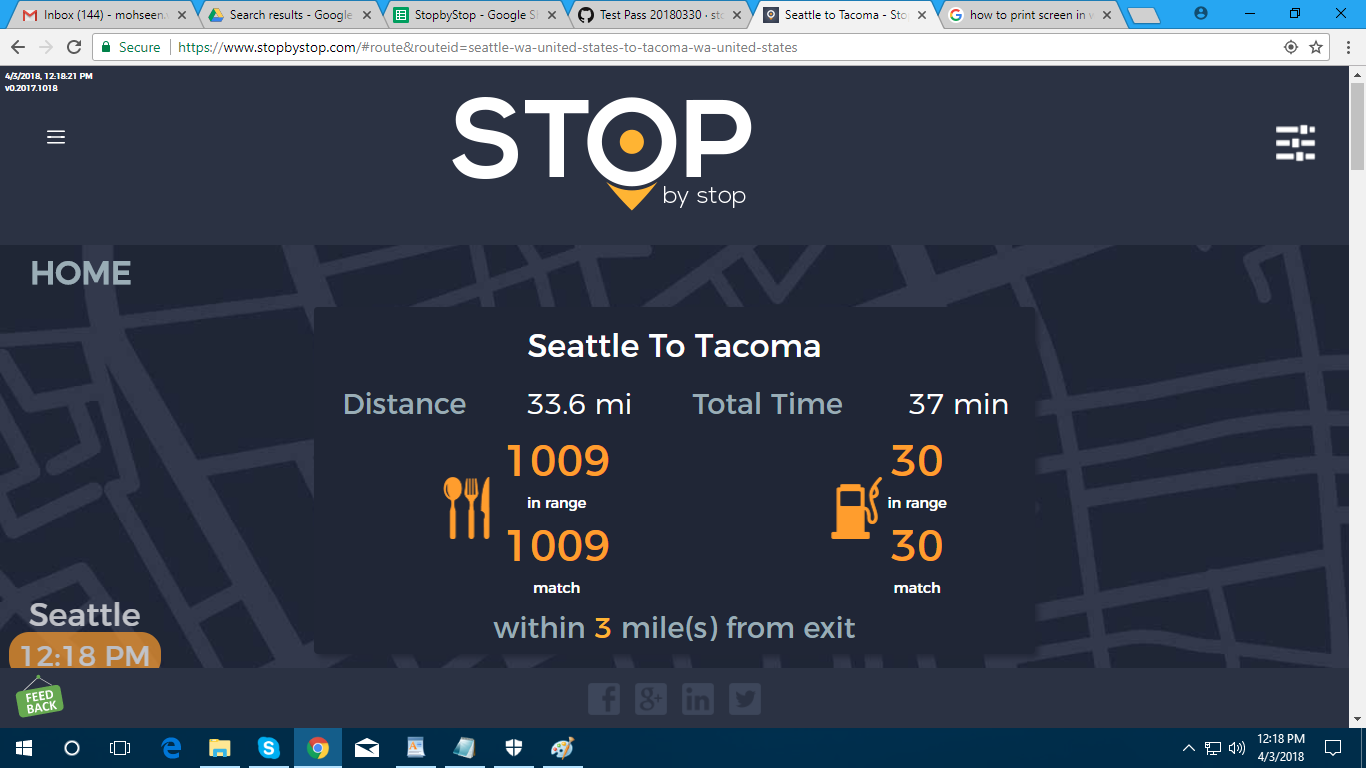Open the hamburger menu
Viewport: 1366px width, 768px height.
(56, 137)
